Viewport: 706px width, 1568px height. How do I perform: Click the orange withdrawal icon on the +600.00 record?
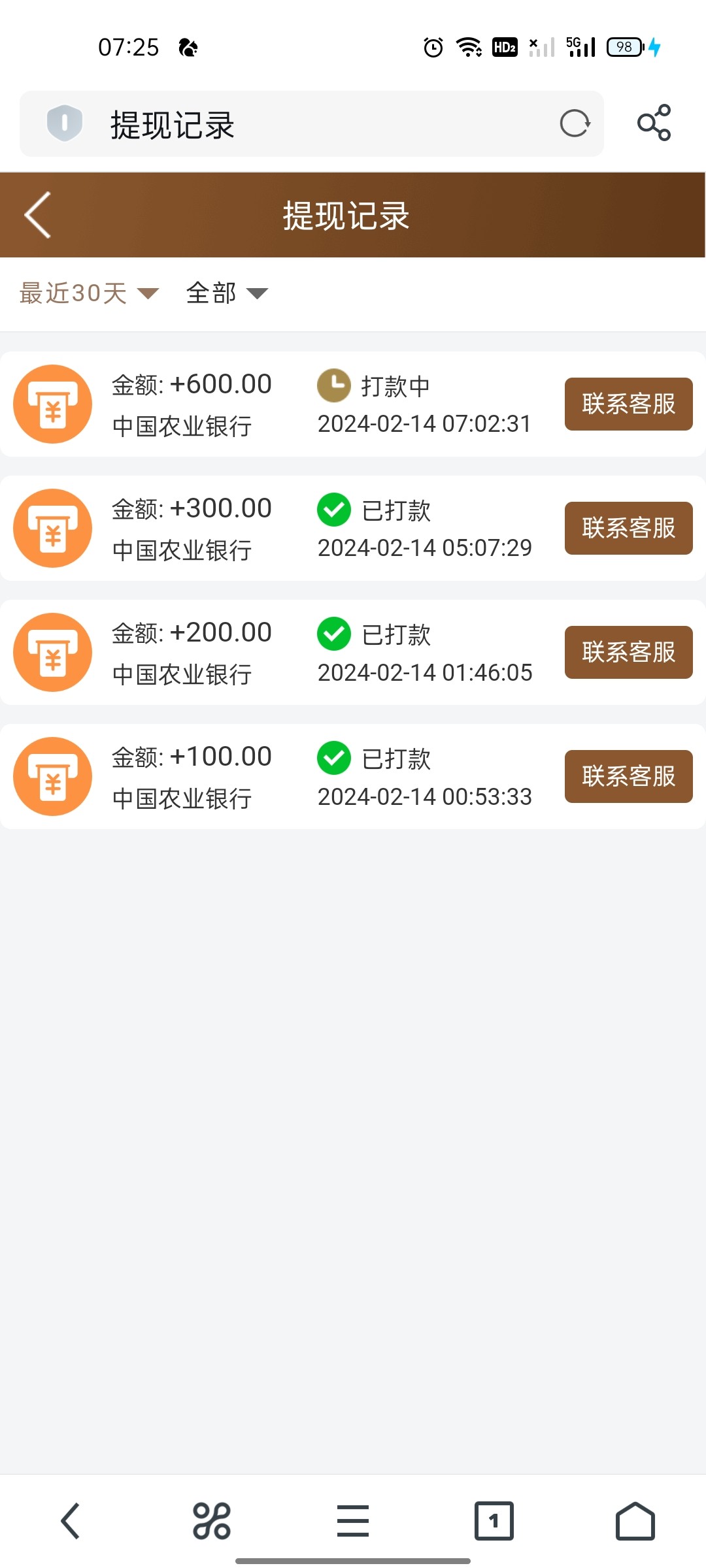tap(52, 404)
